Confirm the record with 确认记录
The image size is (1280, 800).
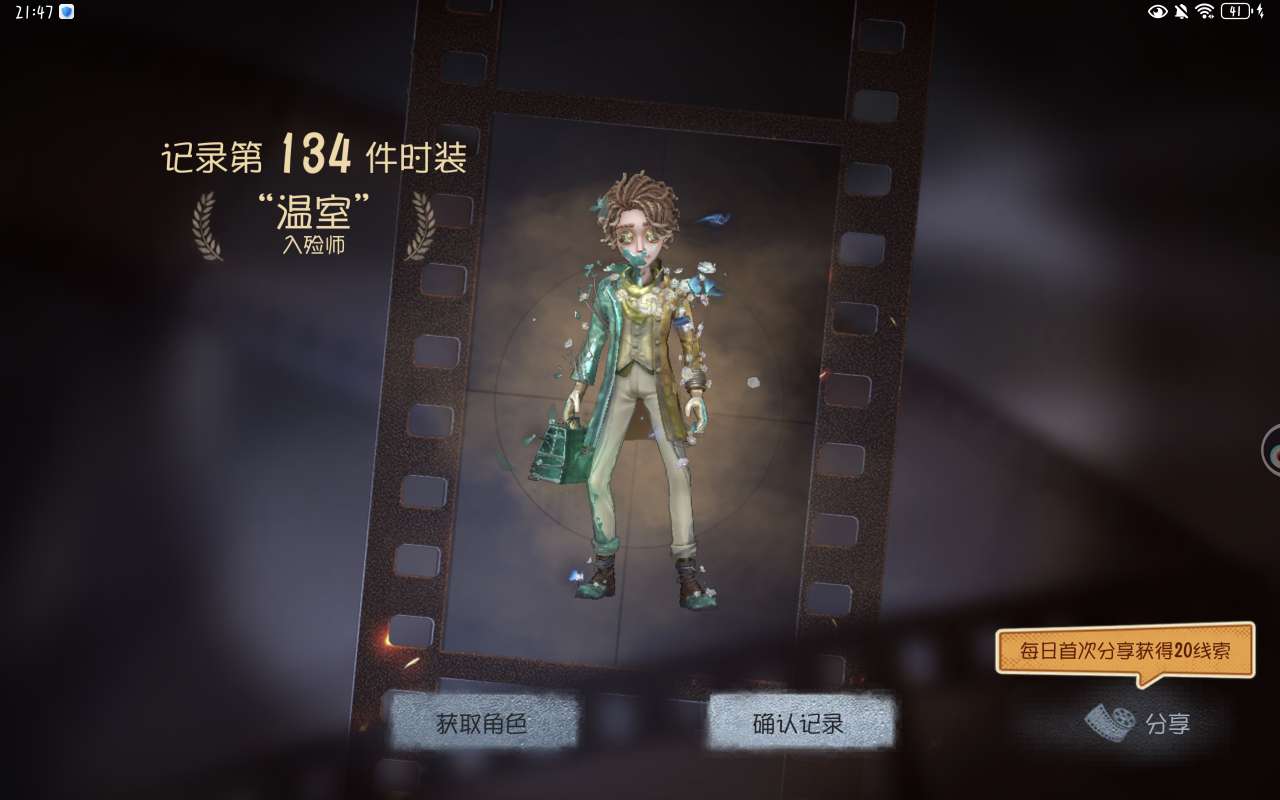tap(799, 723)
